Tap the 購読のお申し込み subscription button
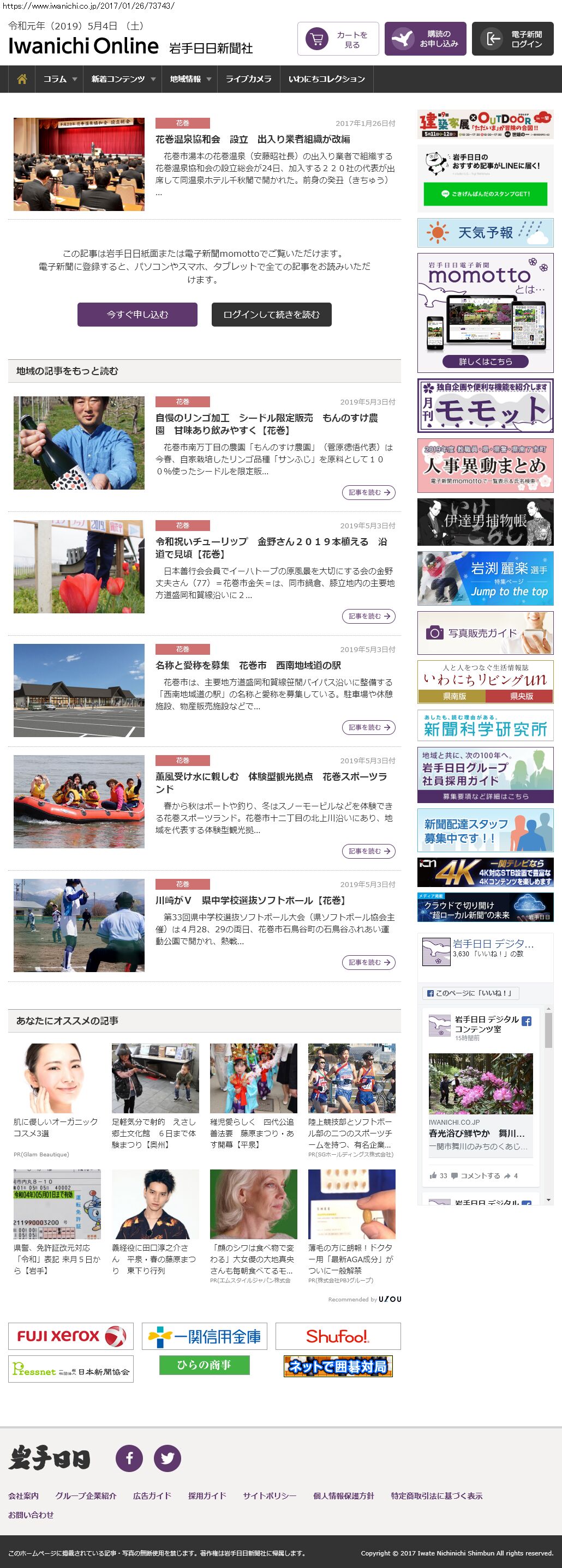562x1568 pixels. pyautogui.click(x=425, y=40)
